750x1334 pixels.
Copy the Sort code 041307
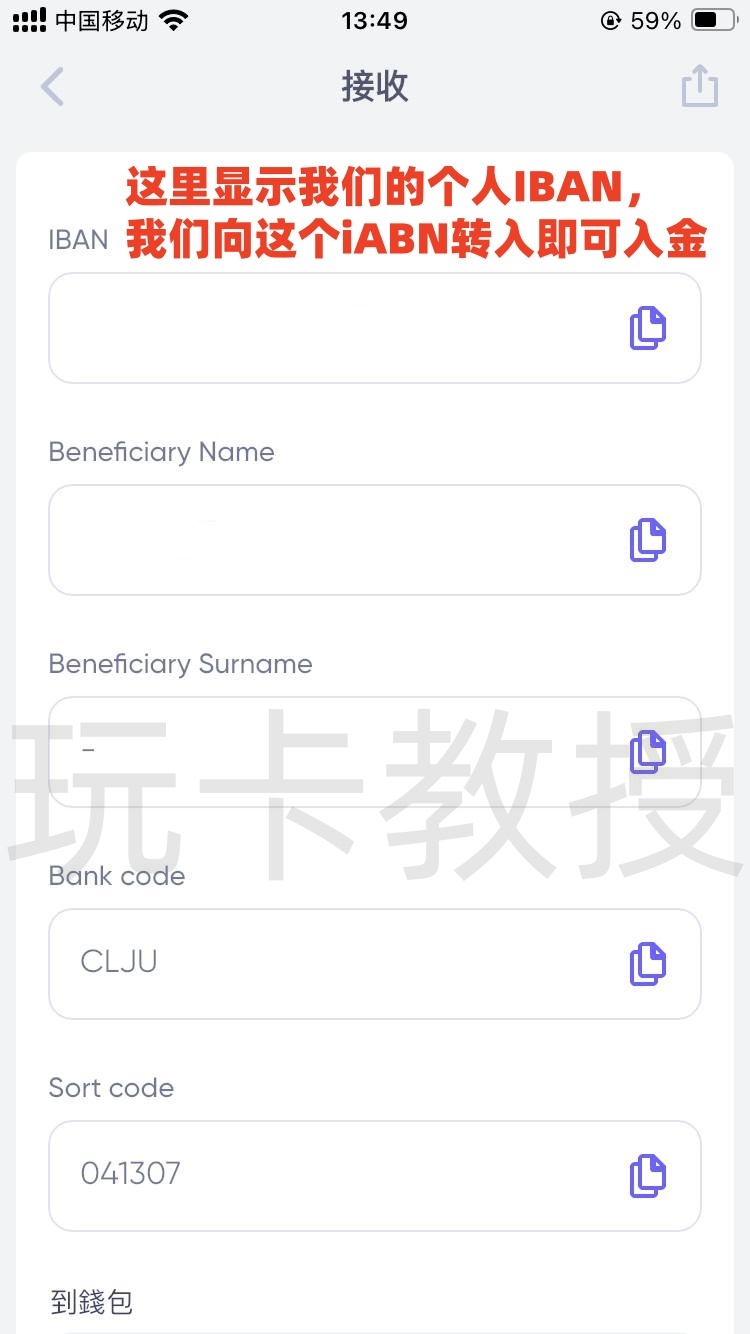pos(647,1175)
